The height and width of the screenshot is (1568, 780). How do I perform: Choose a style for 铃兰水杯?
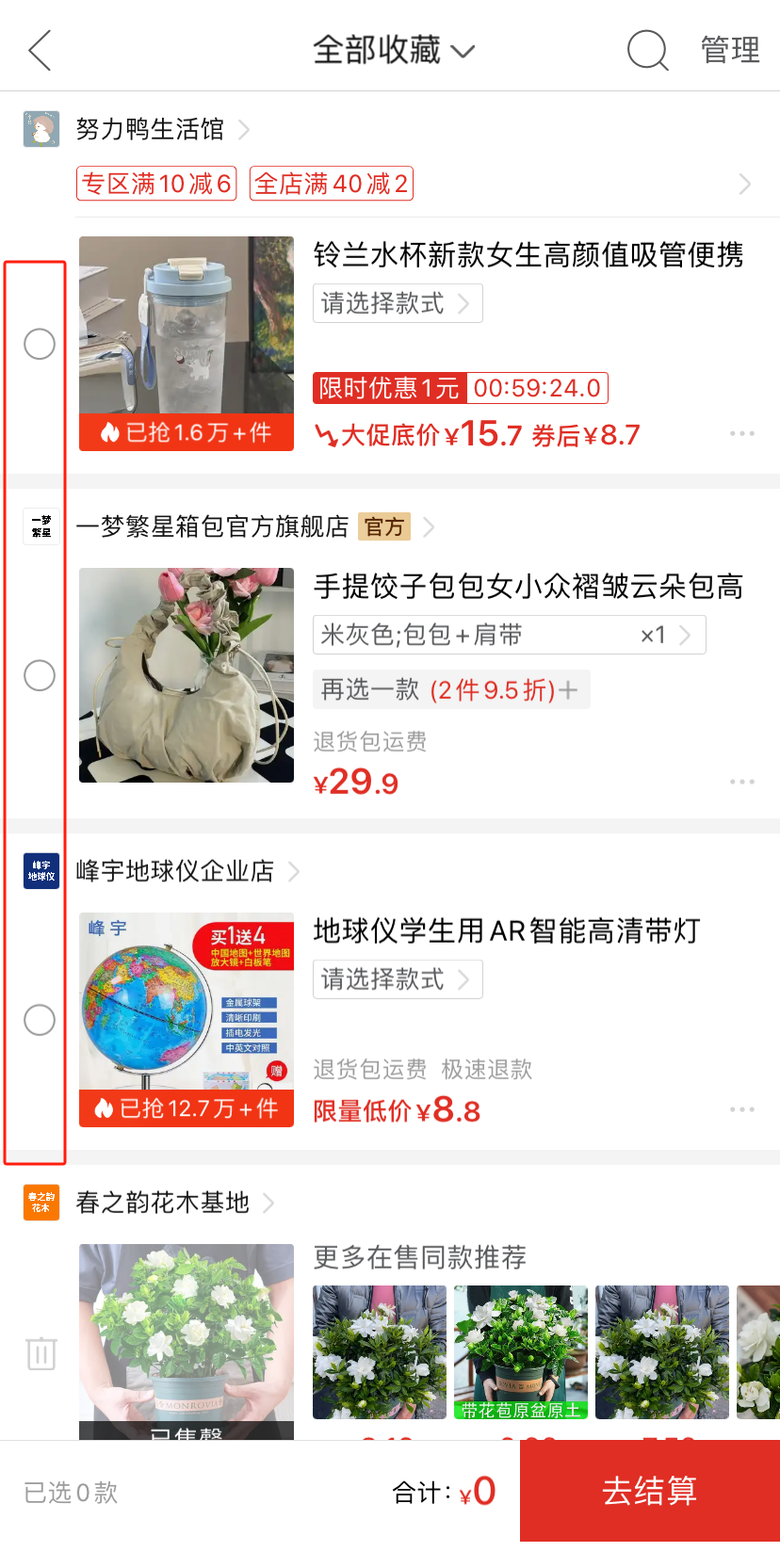point(397,303)
